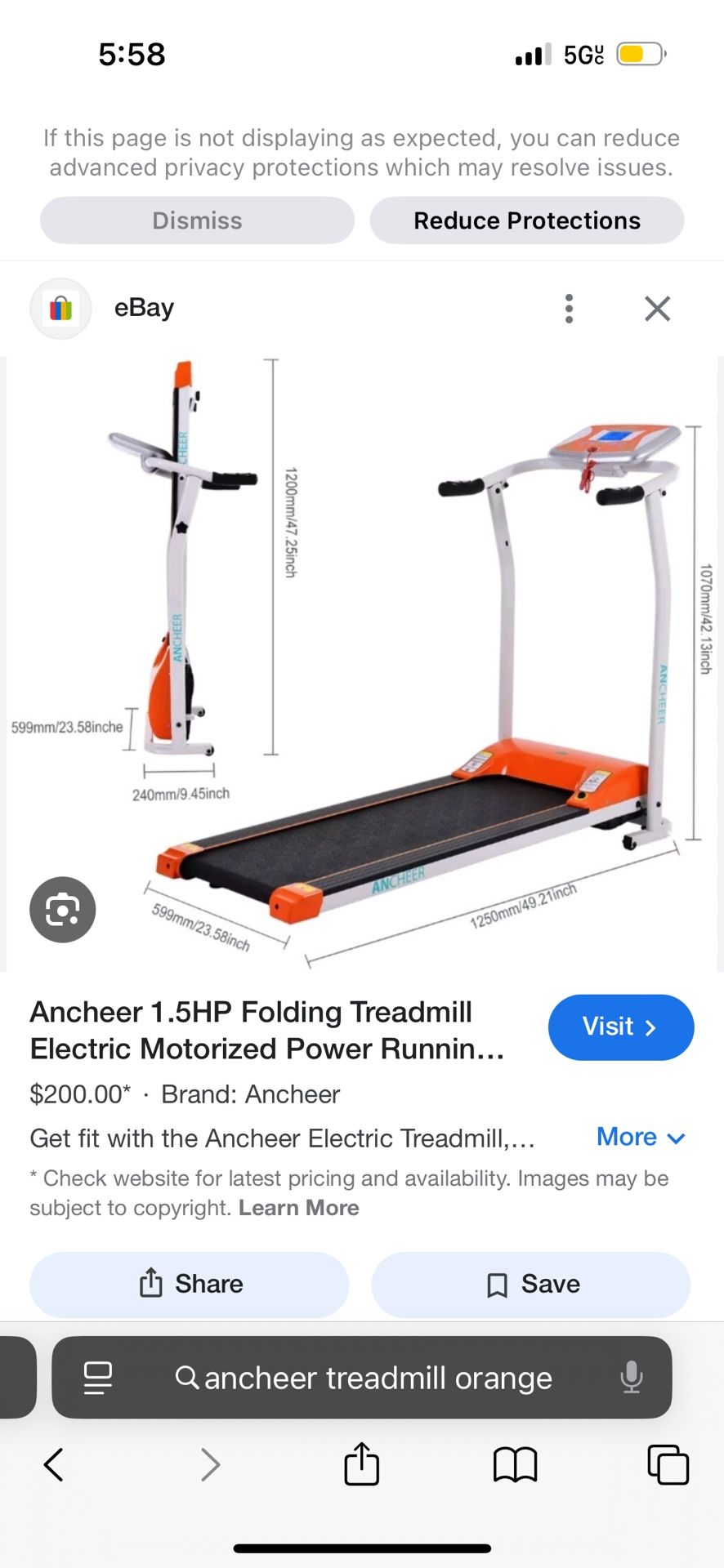Viewport: 724px width, 1568px height.
Task: Open the three-dot overflow menu
Action: 569,308
